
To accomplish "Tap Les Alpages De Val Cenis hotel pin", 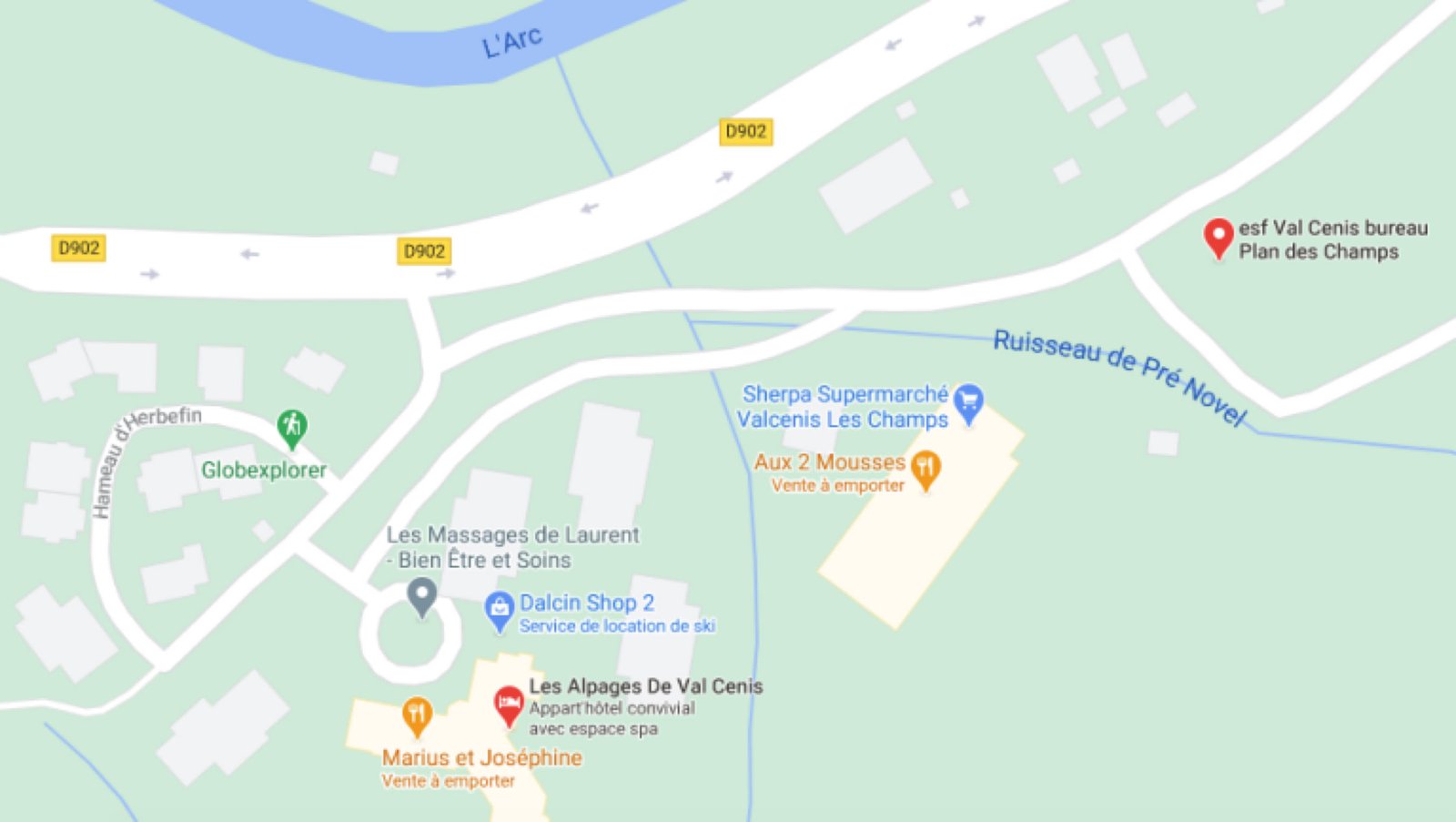I will tap(509, 705).
